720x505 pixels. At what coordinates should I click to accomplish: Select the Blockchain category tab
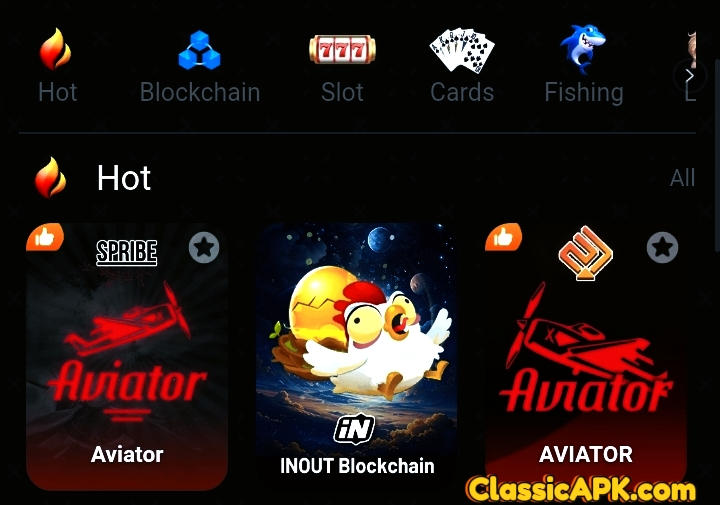coord(199,68)
